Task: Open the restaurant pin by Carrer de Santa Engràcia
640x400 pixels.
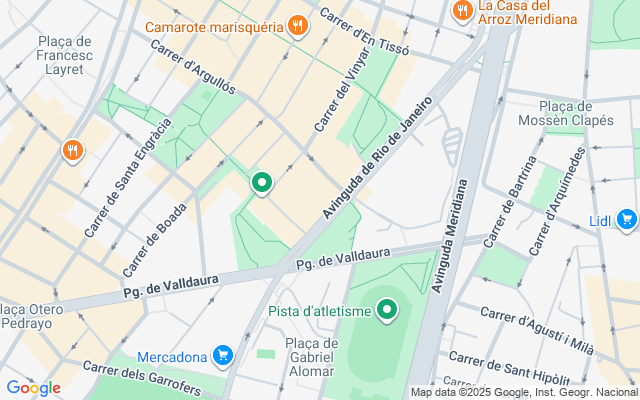Action: coord(72,152)
